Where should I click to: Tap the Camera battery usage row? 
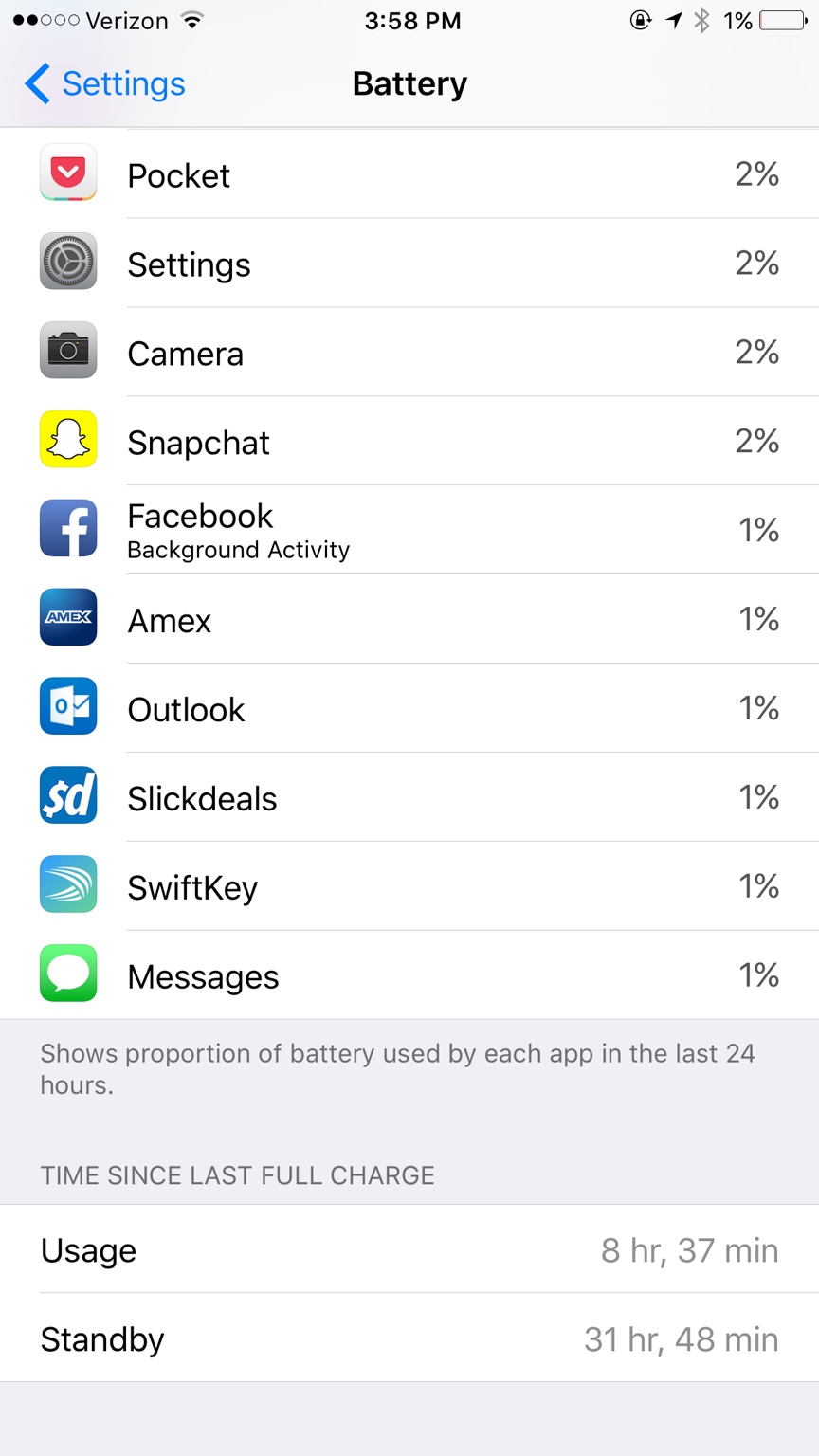(x=409, y=353)
